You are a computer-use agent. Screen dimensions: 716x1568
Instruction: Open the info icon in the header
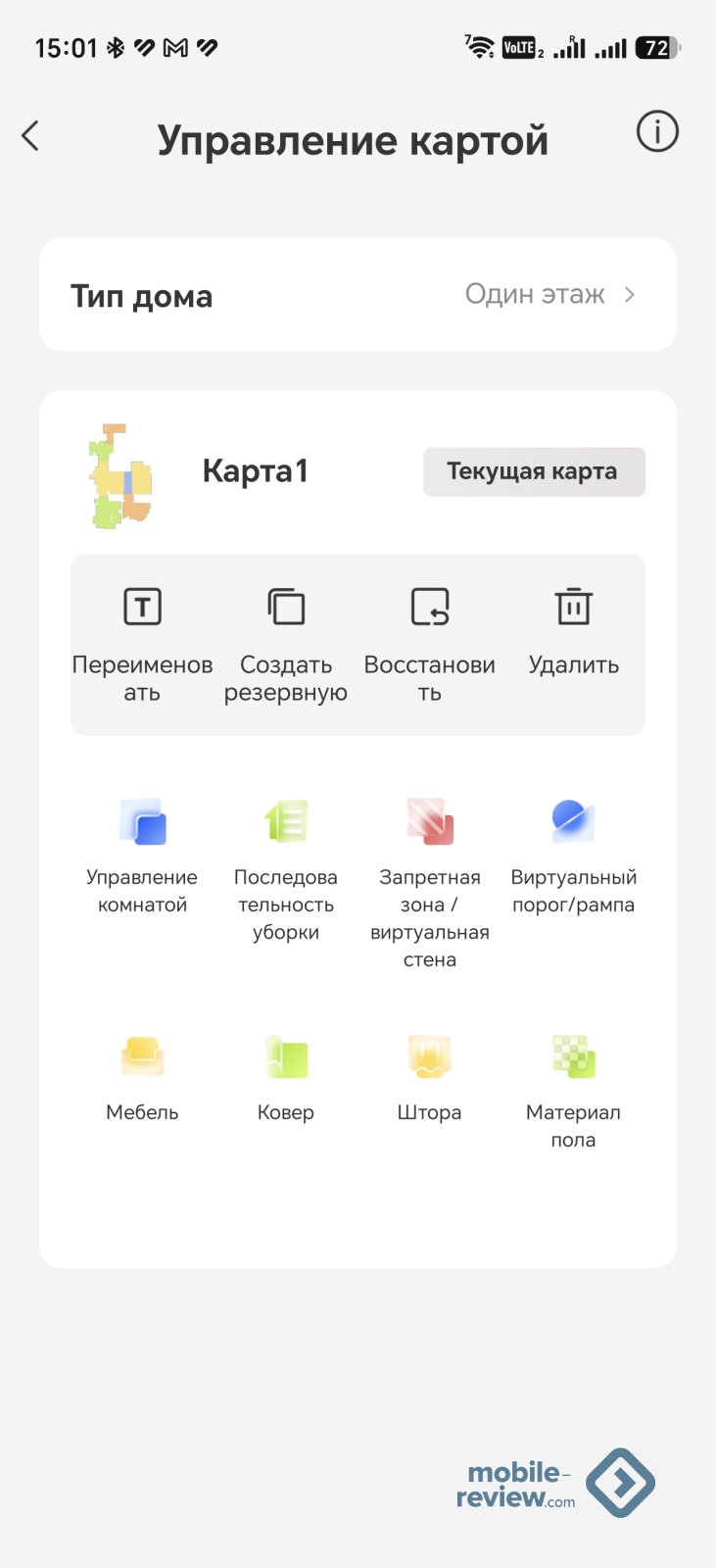click(657, 131)
